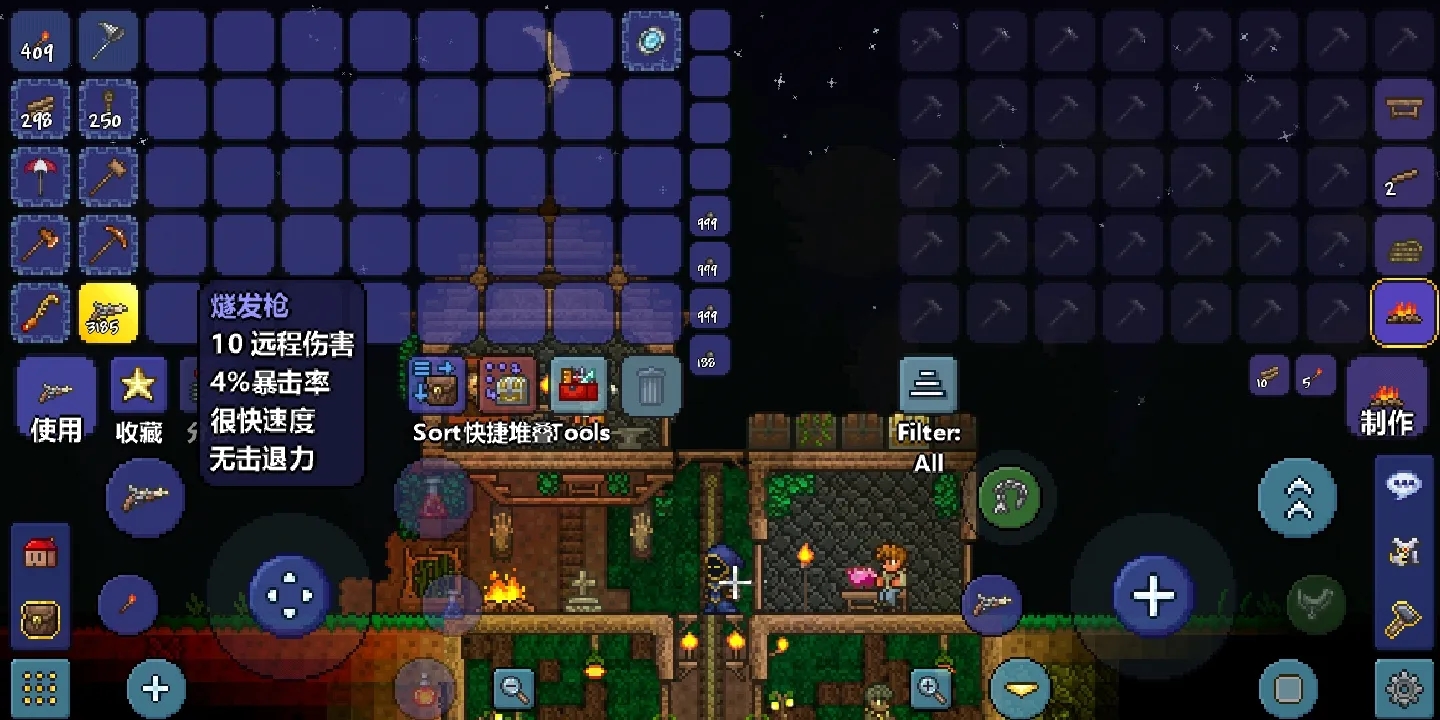Select the campfire recipe in the crafting list
1440x720 pixels.
tap(1404, 313)
